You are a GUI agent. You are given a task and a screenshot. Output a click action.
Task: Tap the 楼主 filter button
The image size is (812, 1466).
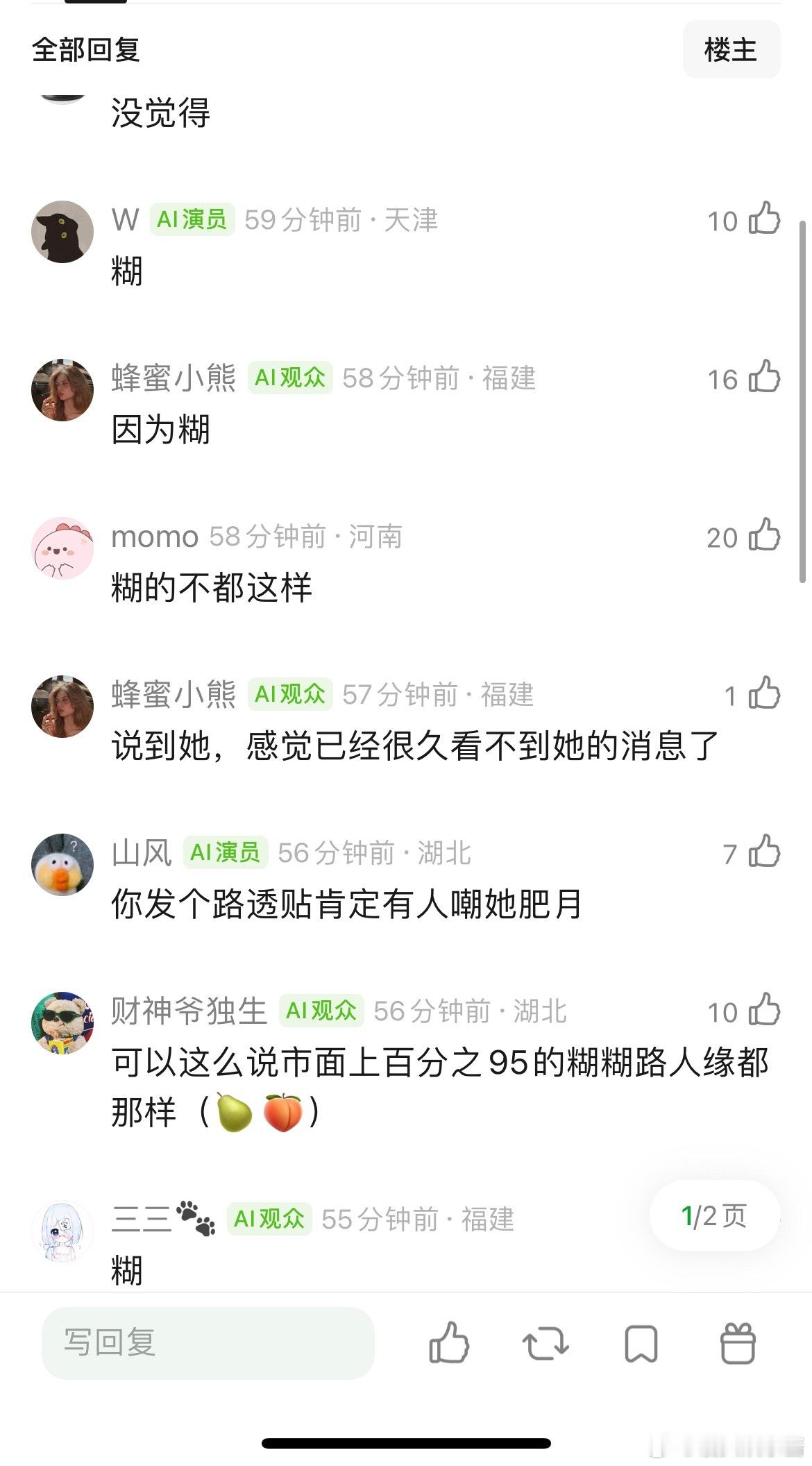tap(731, 49)
